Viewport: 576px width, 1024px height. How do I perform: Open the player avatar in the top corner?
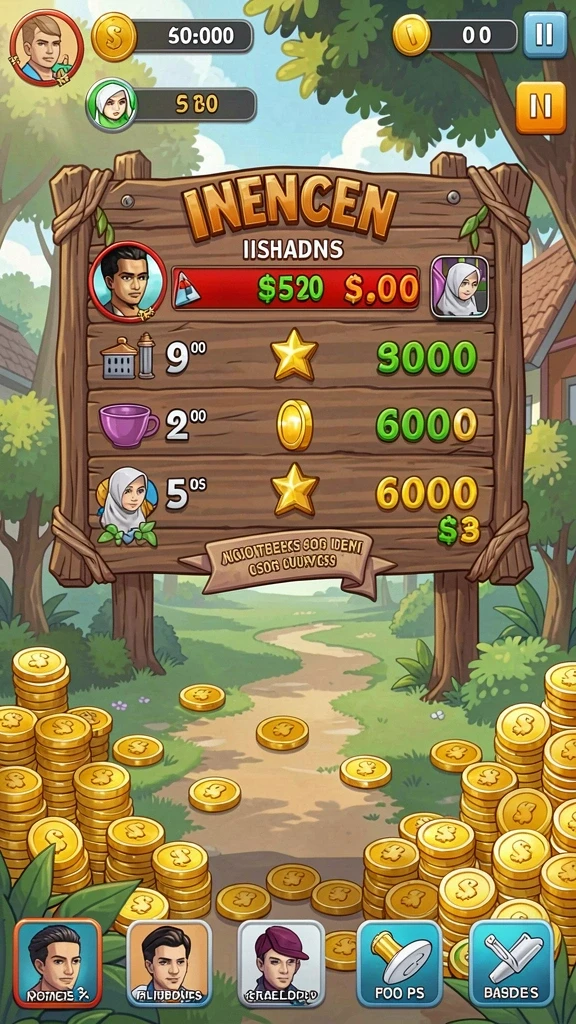46,48
